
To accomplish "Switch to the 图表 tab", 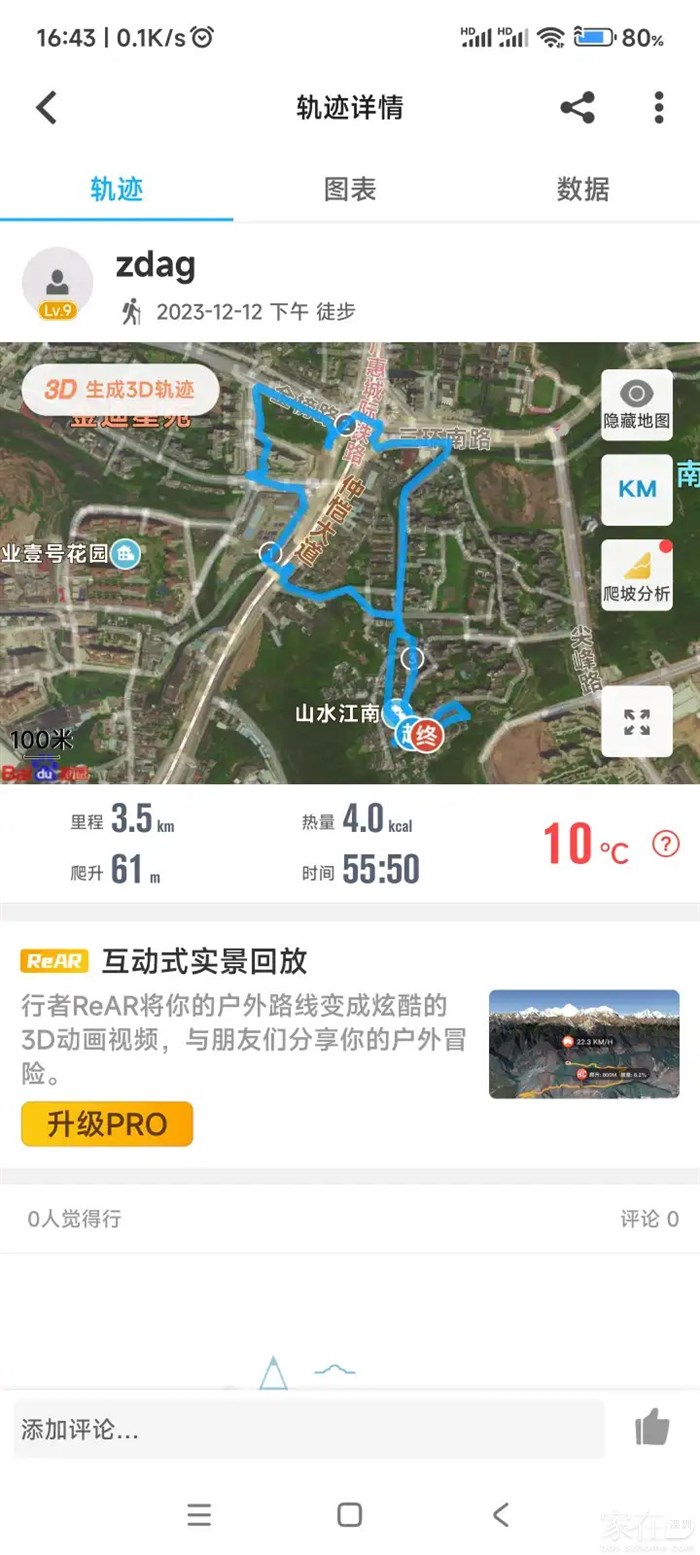I will 350,189.
